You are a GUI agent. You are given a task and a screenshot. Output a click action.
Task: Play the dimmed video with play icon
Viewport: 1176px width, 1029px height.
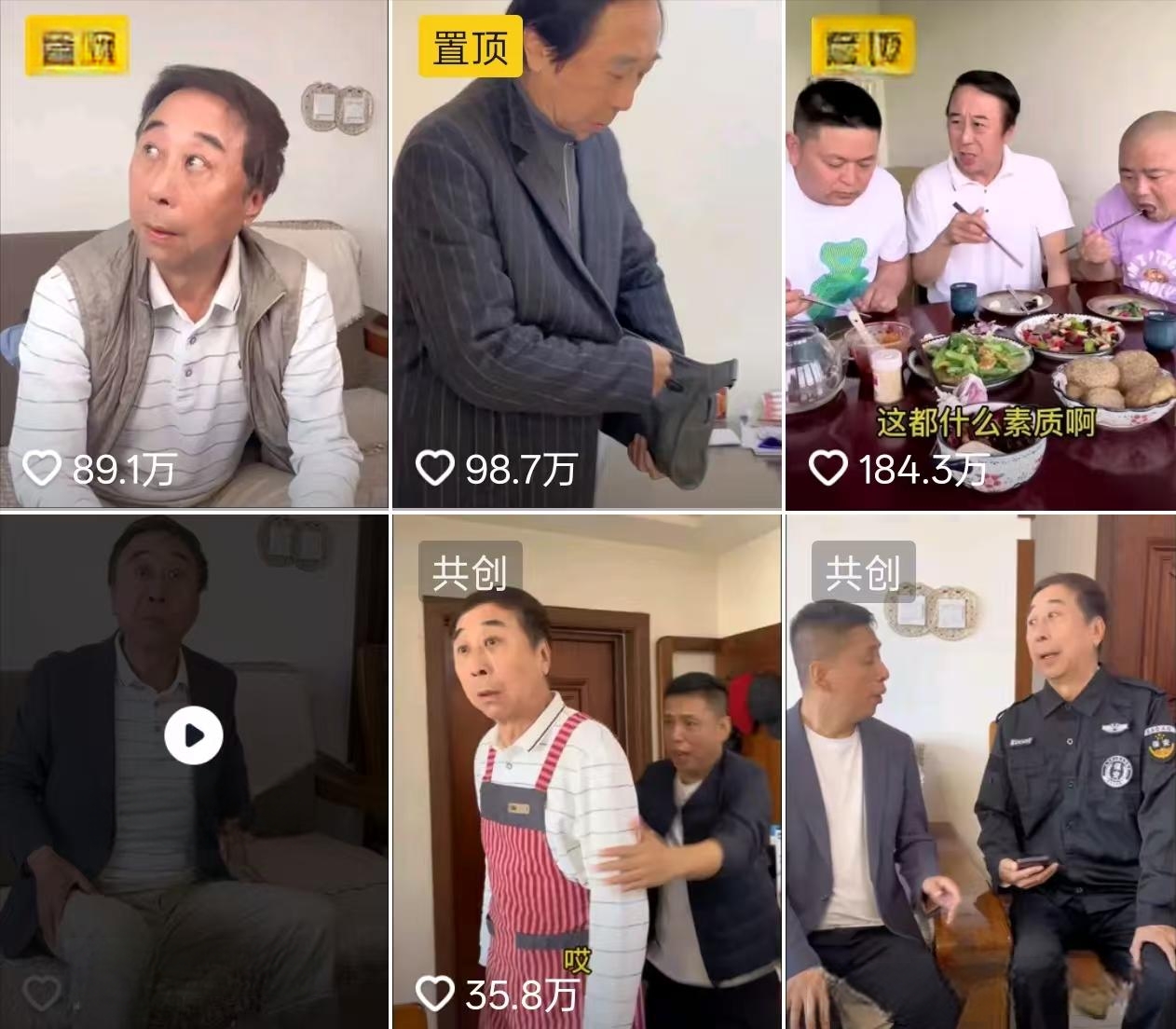pyautogui.click(x=193, y=735)
